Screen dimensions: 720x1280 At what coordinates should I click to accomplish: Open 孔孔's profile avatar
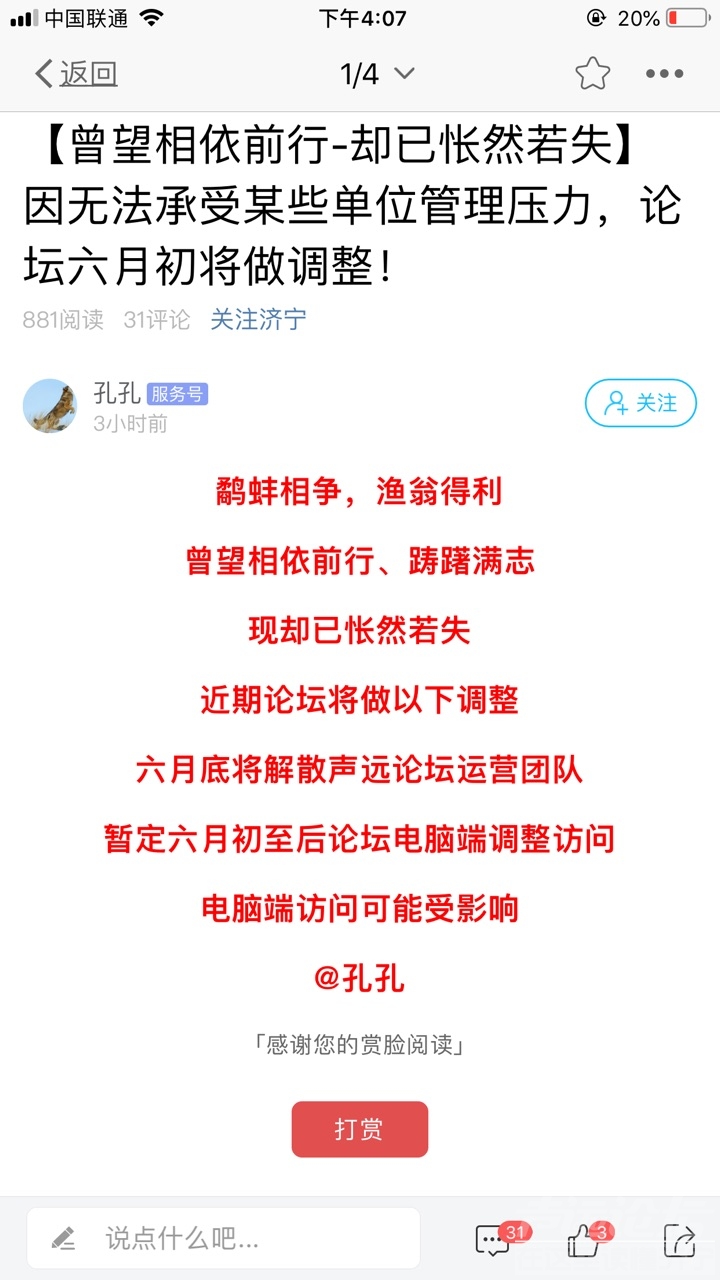[x=50, y=405]
